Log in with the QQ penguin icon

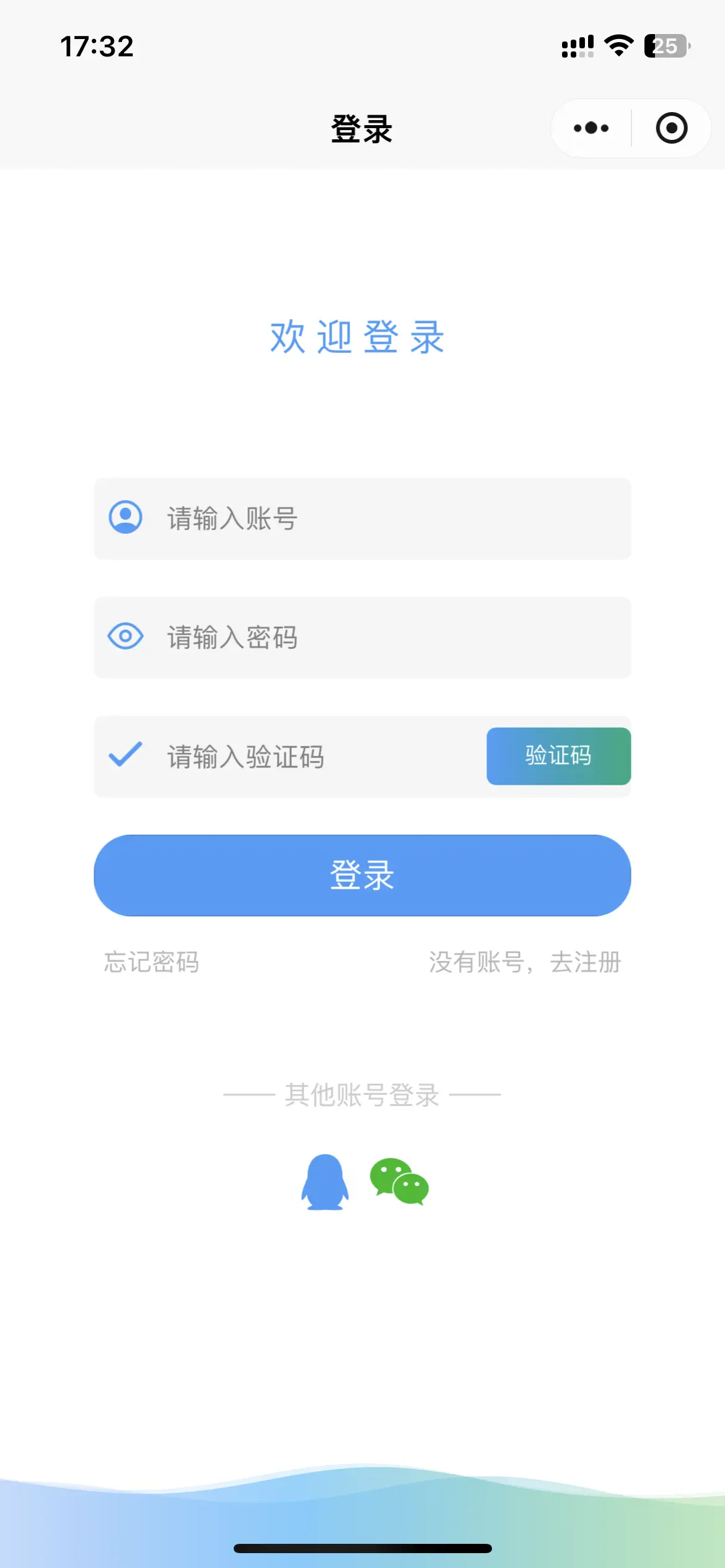325,1182
